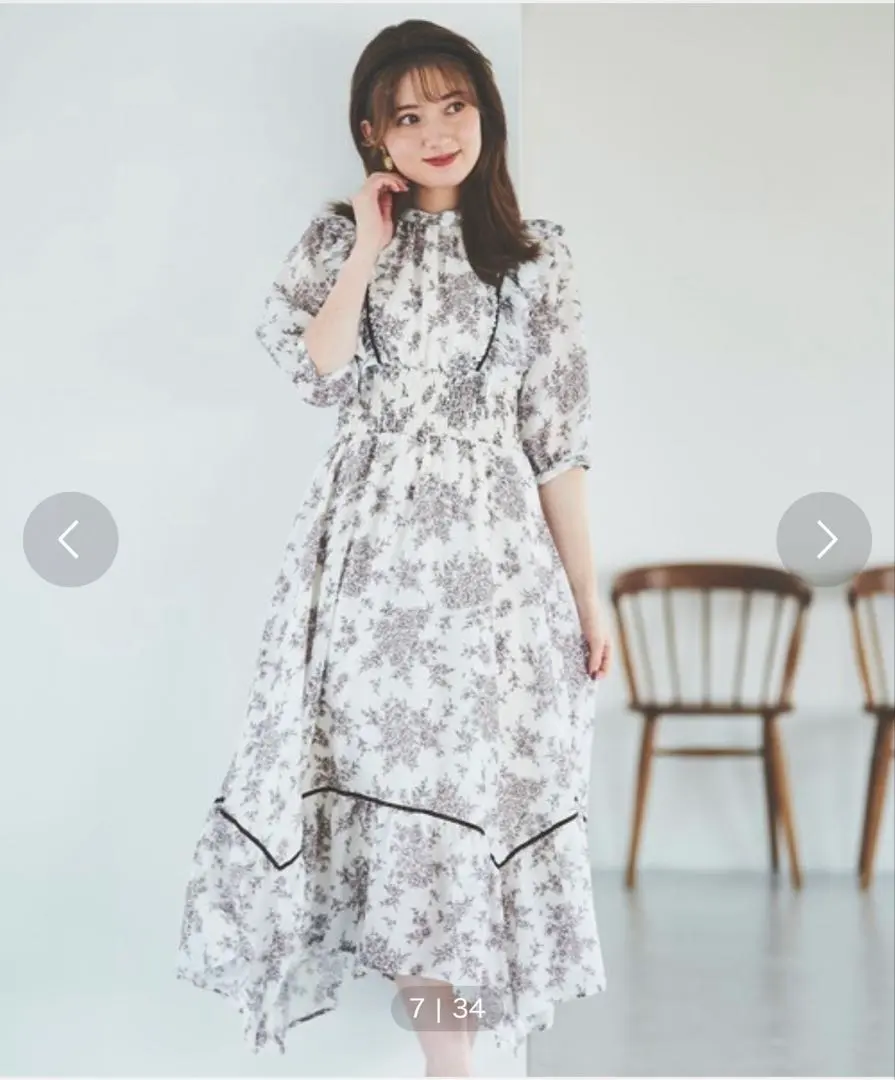Go to the previous product photo

coord(70,539)
